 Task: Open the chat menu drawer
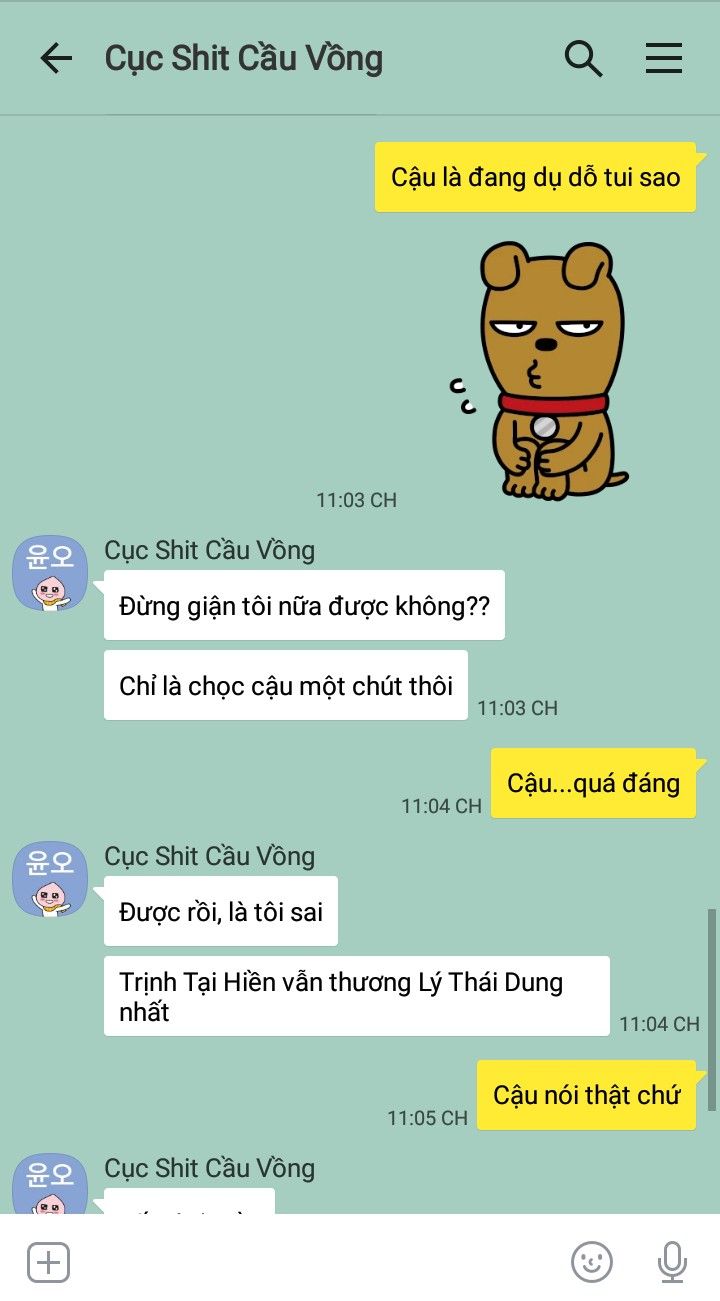(x=663, y=59)
